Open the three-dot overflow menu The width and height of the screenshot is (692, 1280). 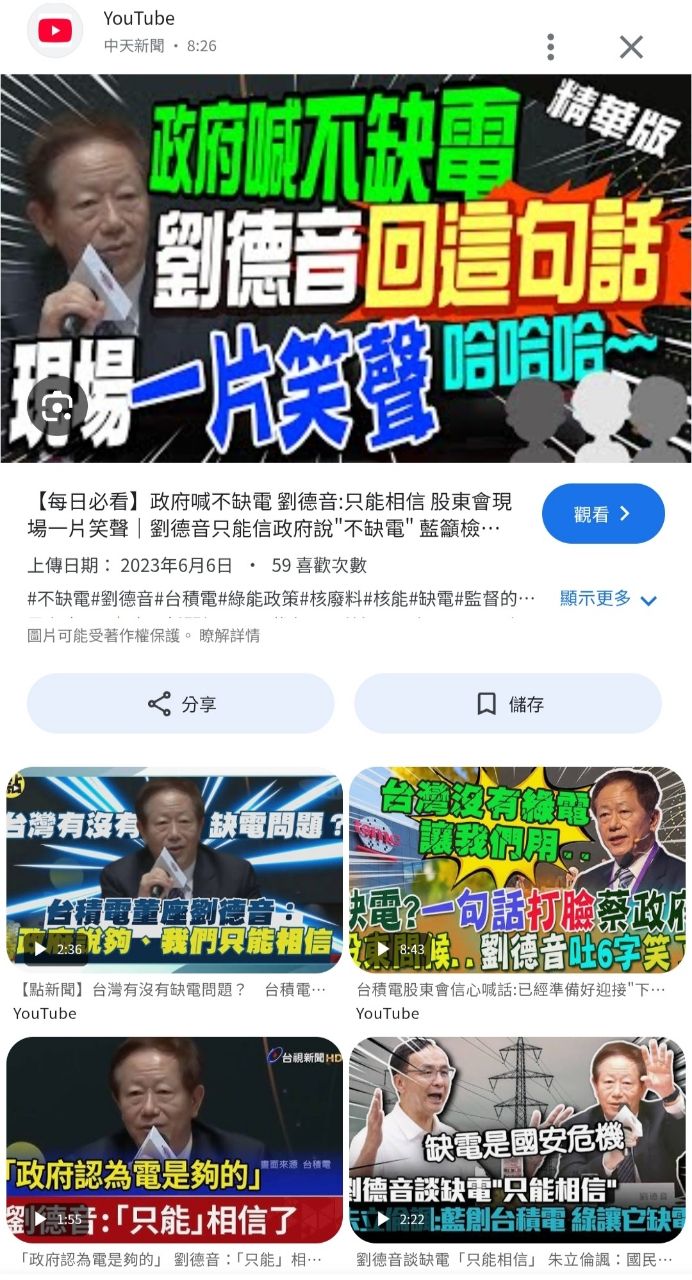[550, 46]
